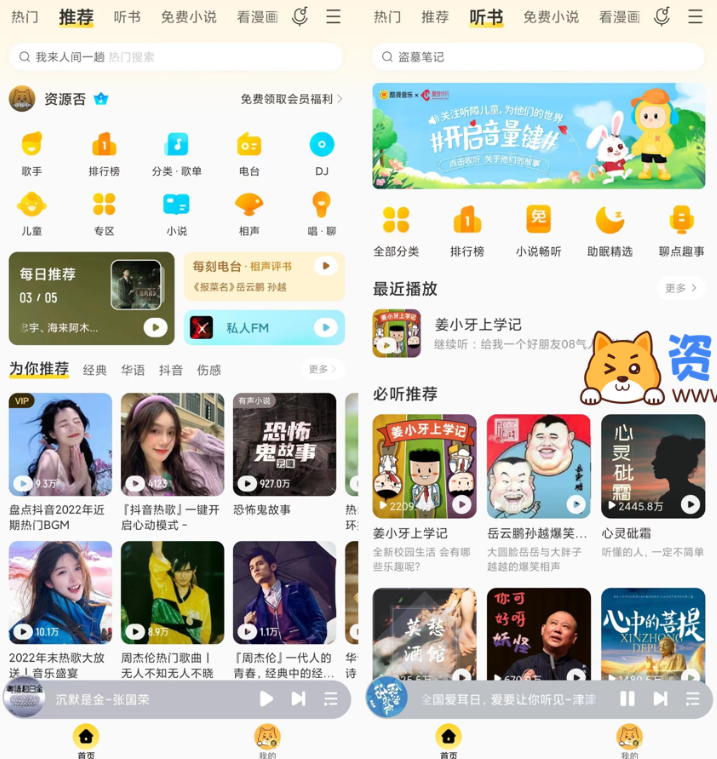
Task: Open the 歌手 category
Action: tap(32, 153)
